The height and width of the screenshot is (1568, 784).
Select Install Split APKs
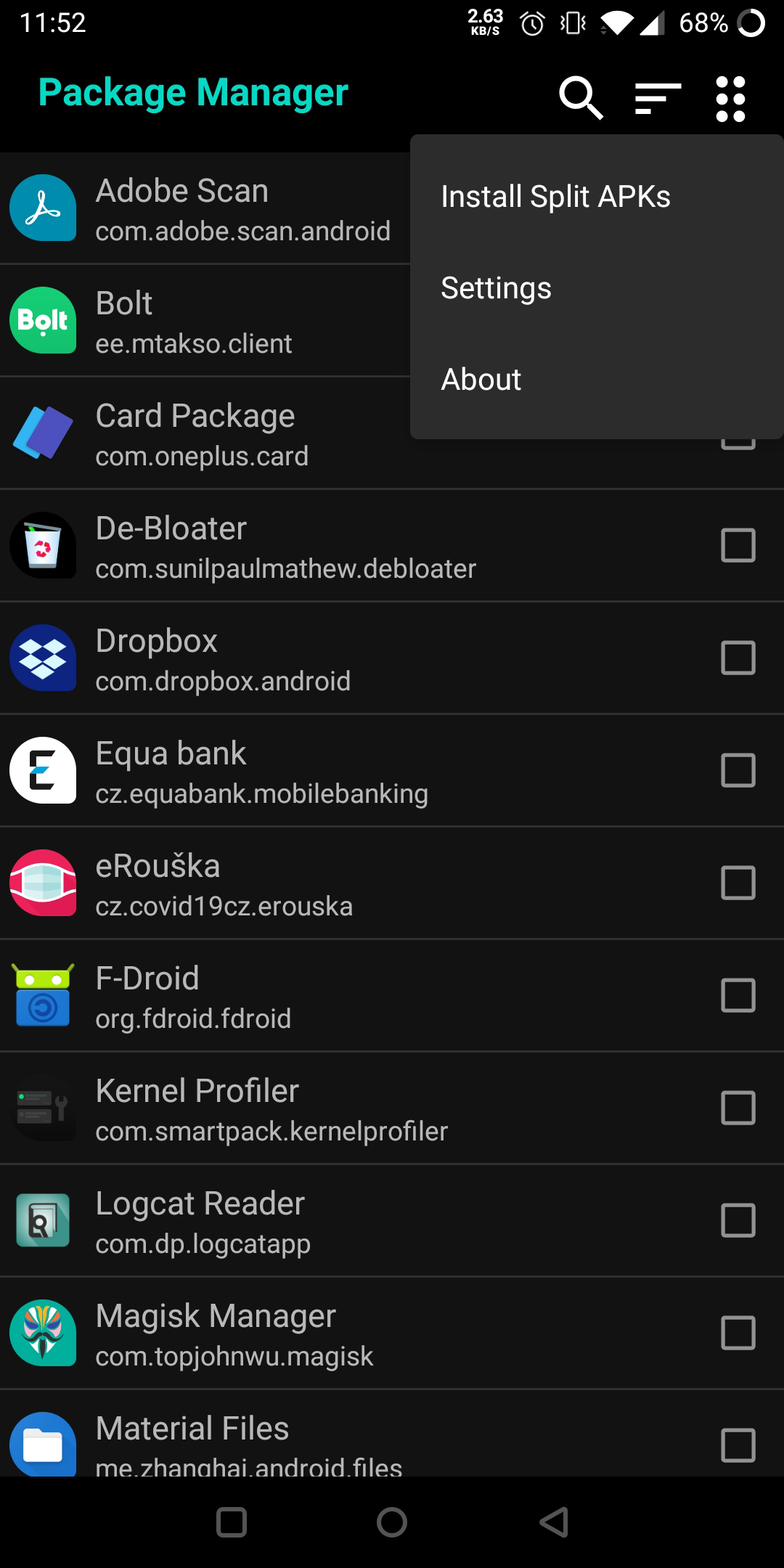(555, 197)
